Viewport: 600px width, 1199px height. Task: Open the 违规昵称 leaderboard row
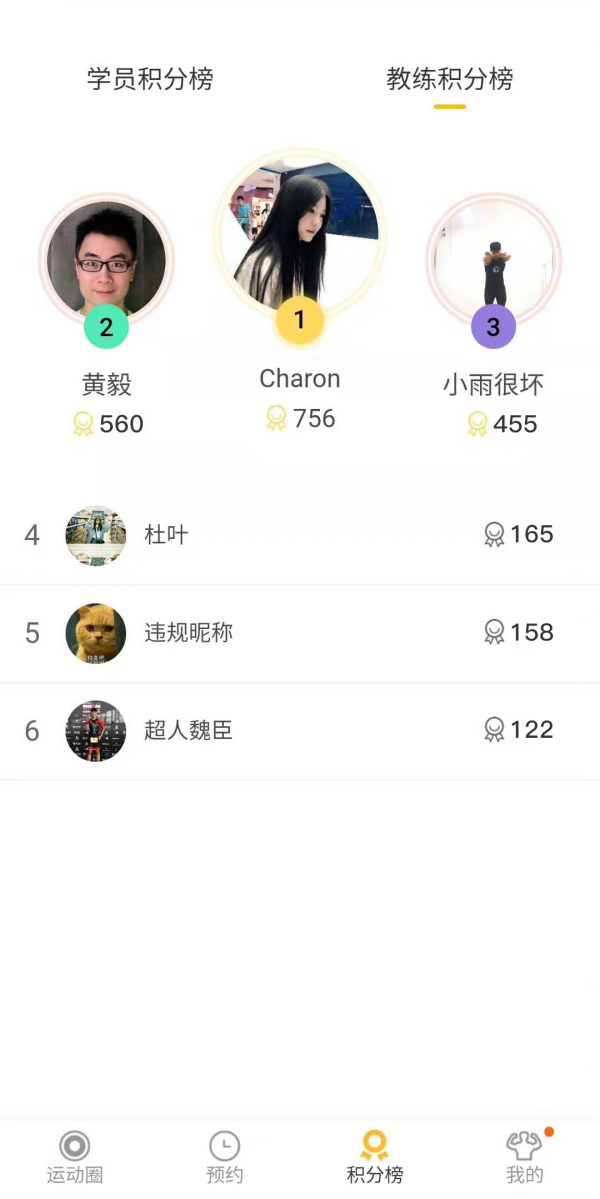pyautogui.click(x=300, y=633)
